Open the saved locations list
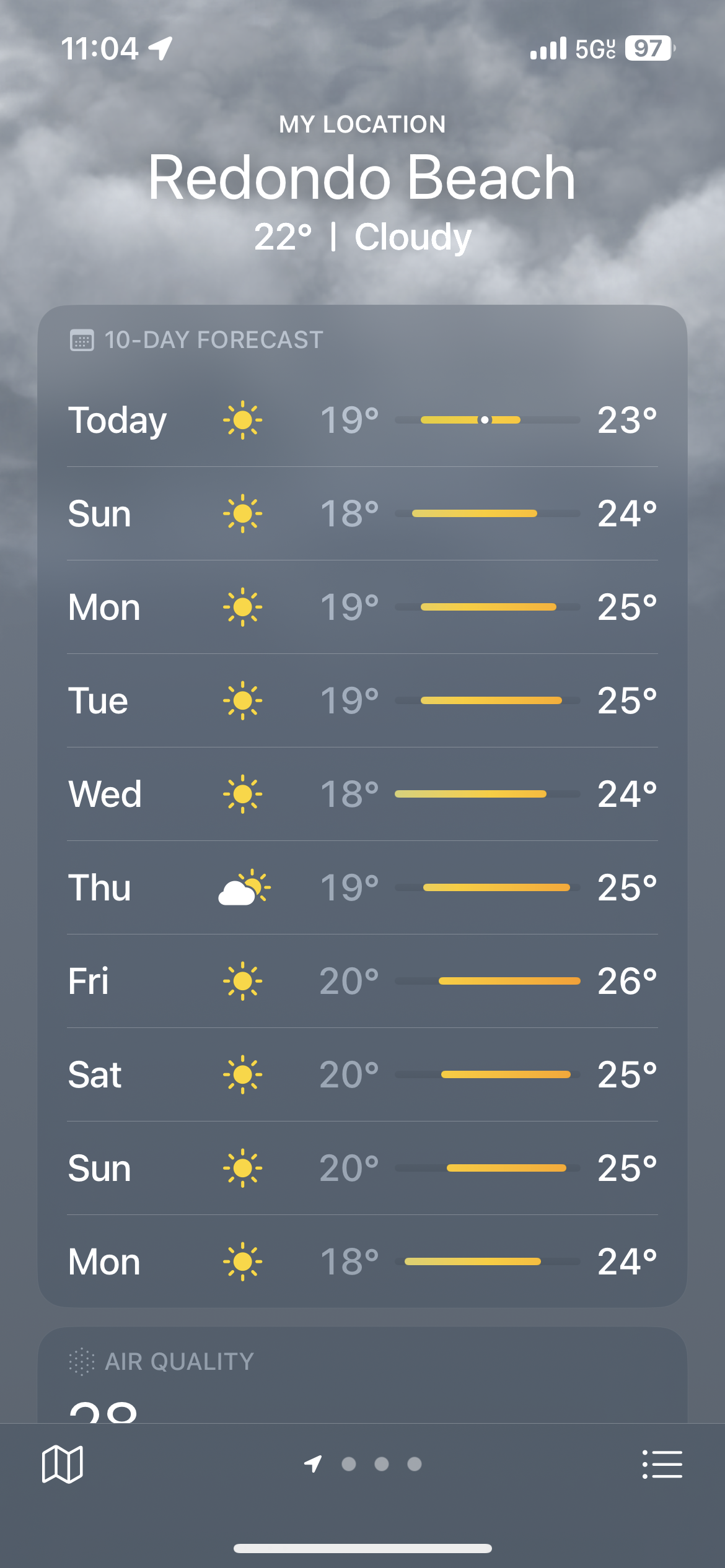725x1568 pixels. (x=662, y=1464)
